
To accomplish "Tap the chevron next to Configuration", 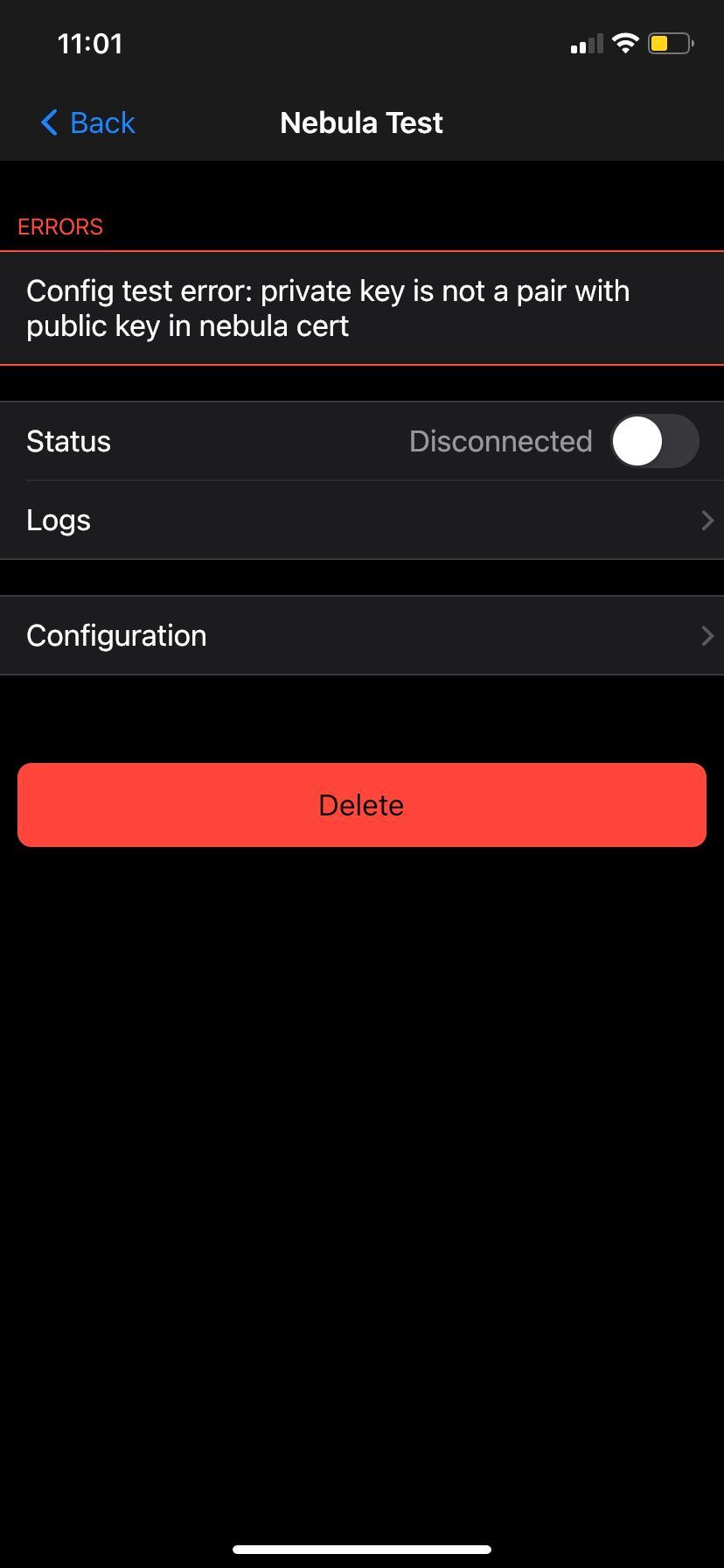I will (x=707, y=635).
